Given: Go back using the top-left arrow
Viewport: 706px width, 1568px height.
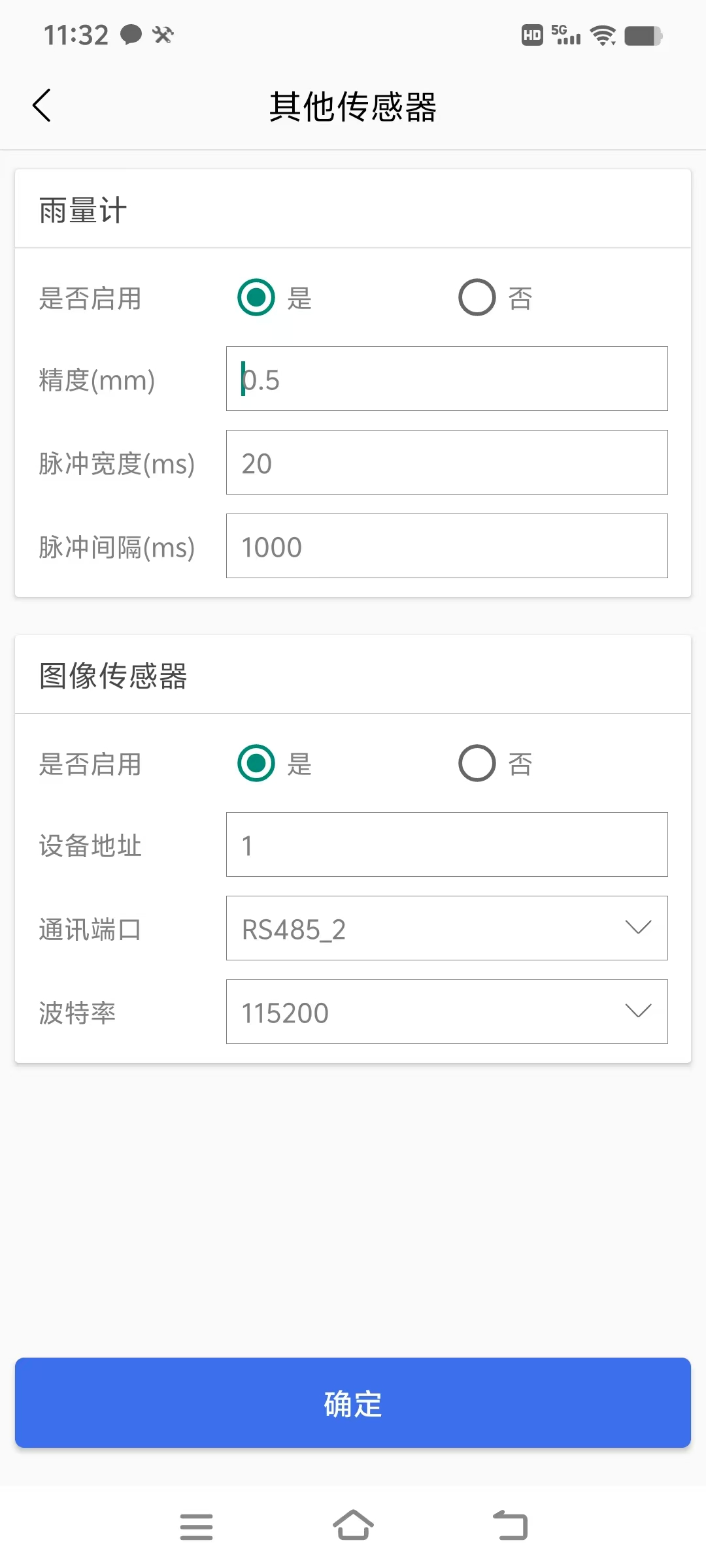Looking at the screenshot, I should tap(42, 105).
